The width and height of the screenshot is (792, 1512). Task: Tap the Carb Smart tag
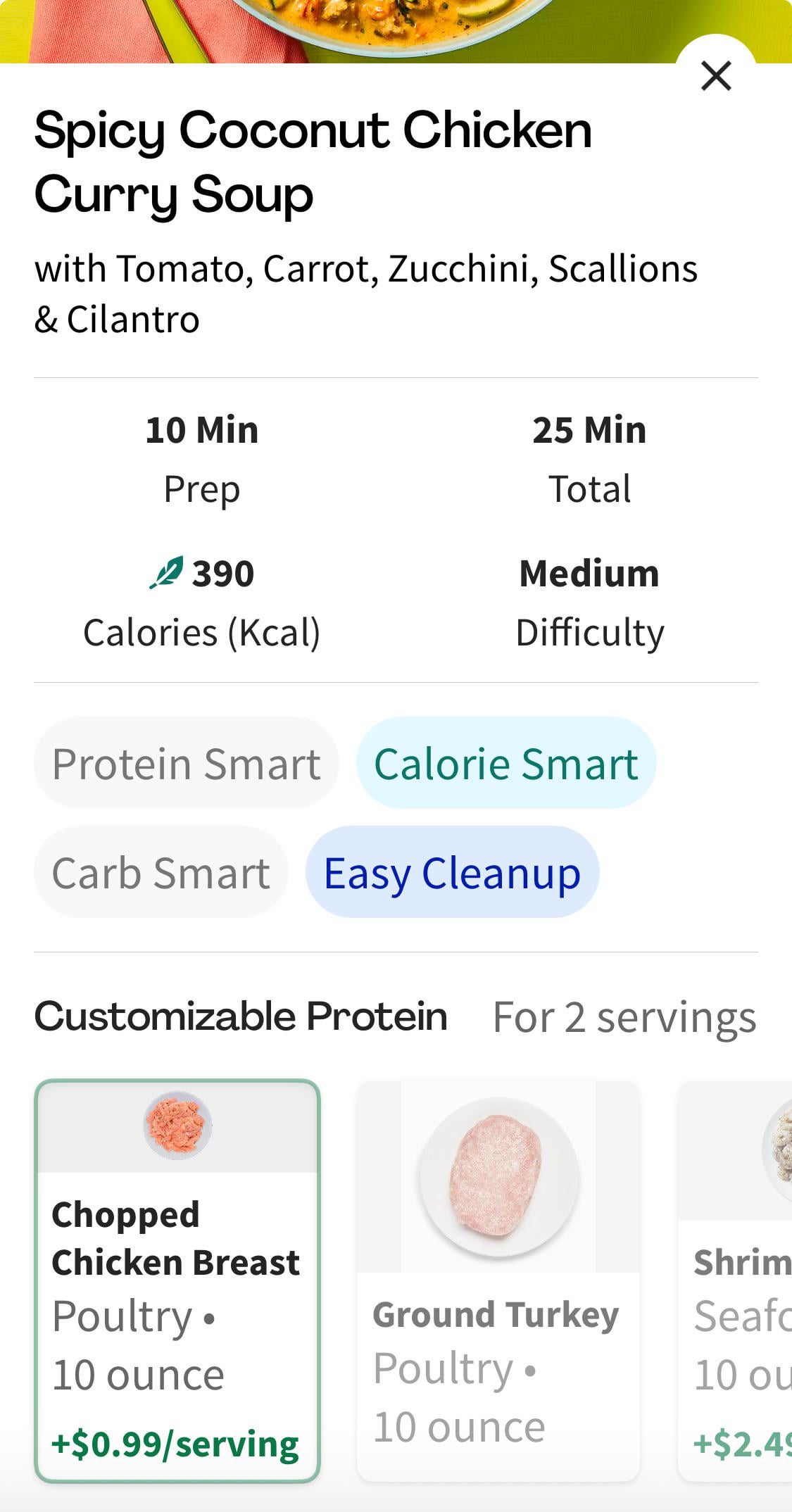tap(161, 873)
